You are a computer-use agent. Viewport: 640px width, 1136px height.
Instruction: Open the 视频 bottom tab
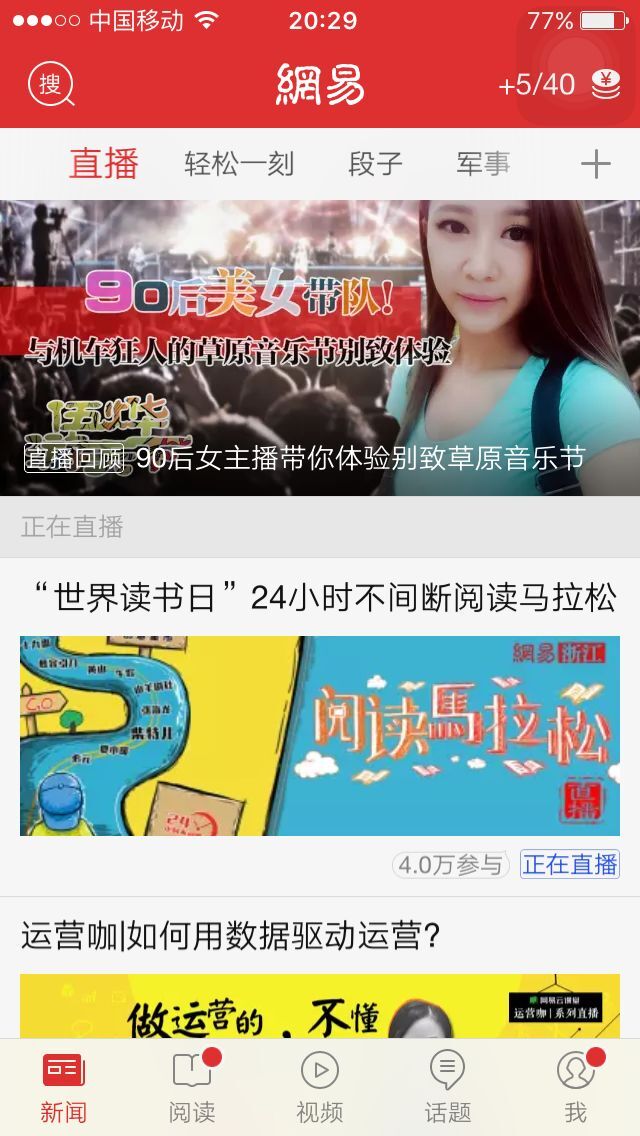320,1087
